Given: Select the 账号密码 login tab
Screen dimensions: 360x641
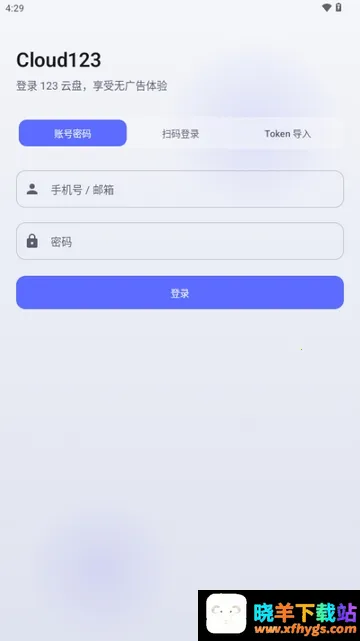Looking at the screenshot, I should [x=73, y=133].
